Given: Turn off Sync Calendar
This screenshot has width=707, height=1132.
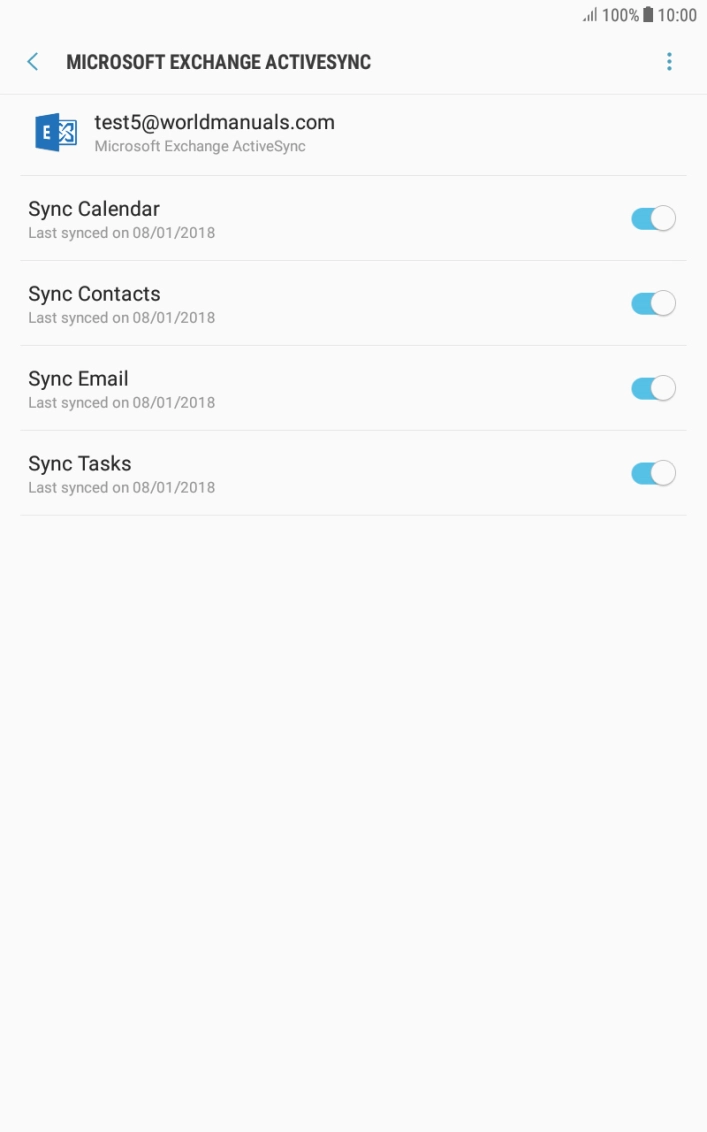Looking at the screenshot, I should click(x=653, y=219).
